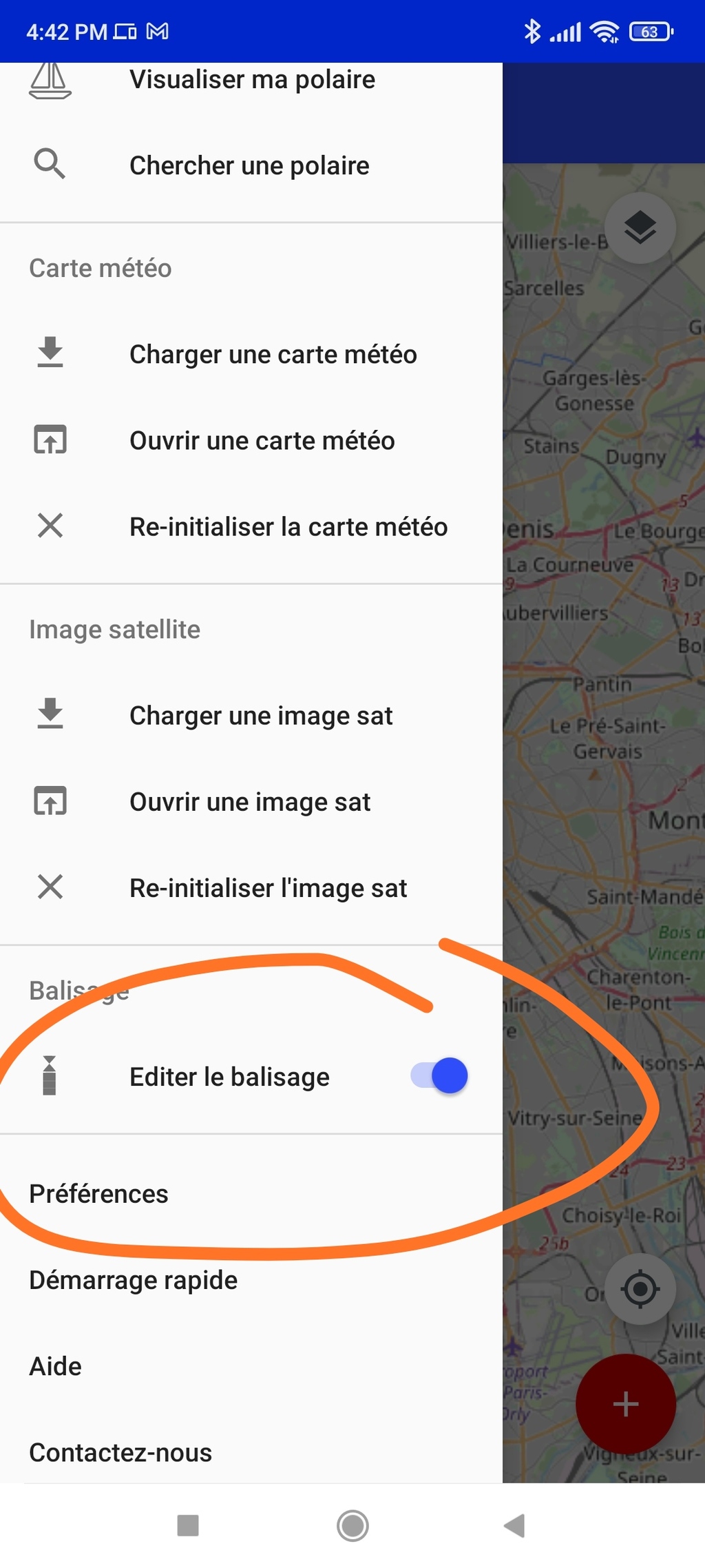Tap the red plus floating button
Screen dimensions: 705x1568
(625, 1403)
